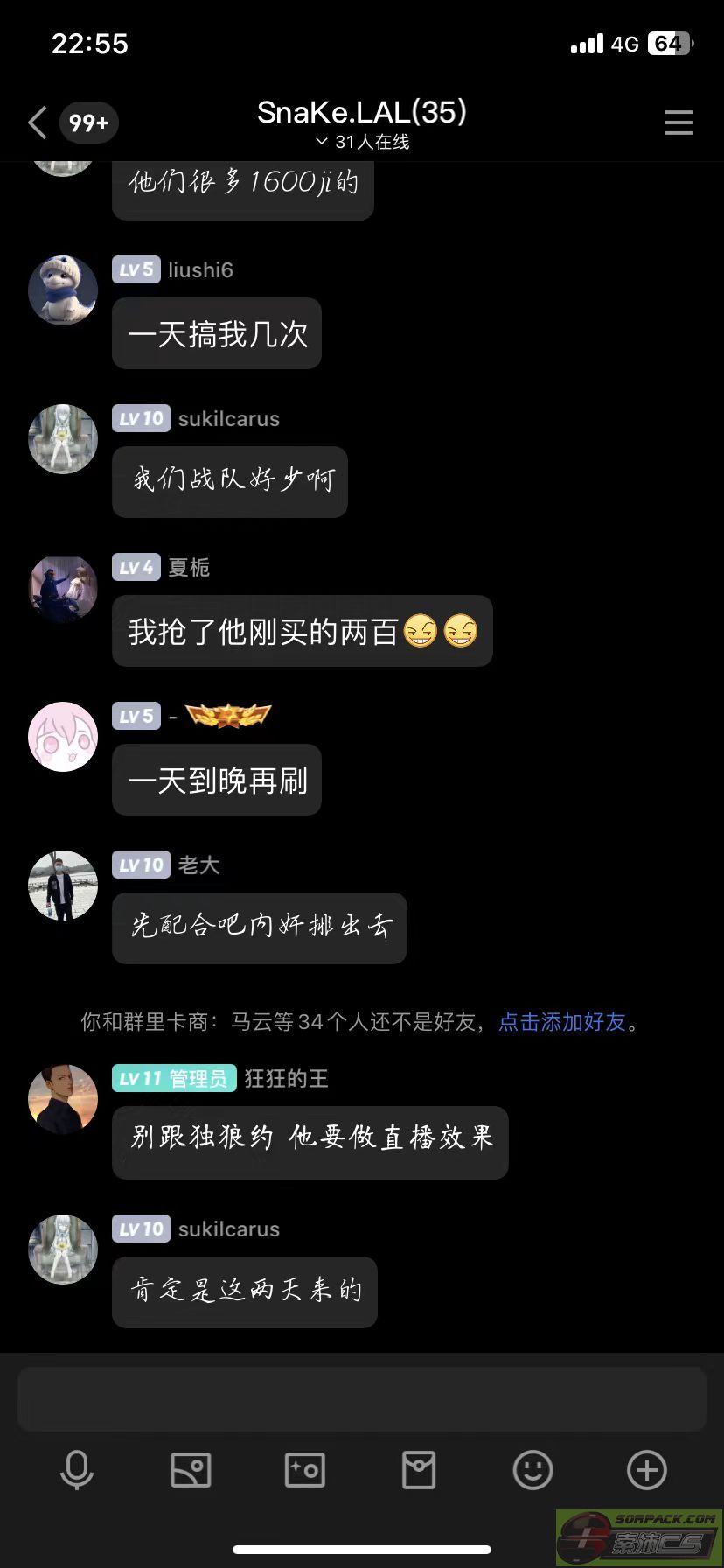Open the photo gallery picker icon
724x1568 pixels.
point(191,1470)
